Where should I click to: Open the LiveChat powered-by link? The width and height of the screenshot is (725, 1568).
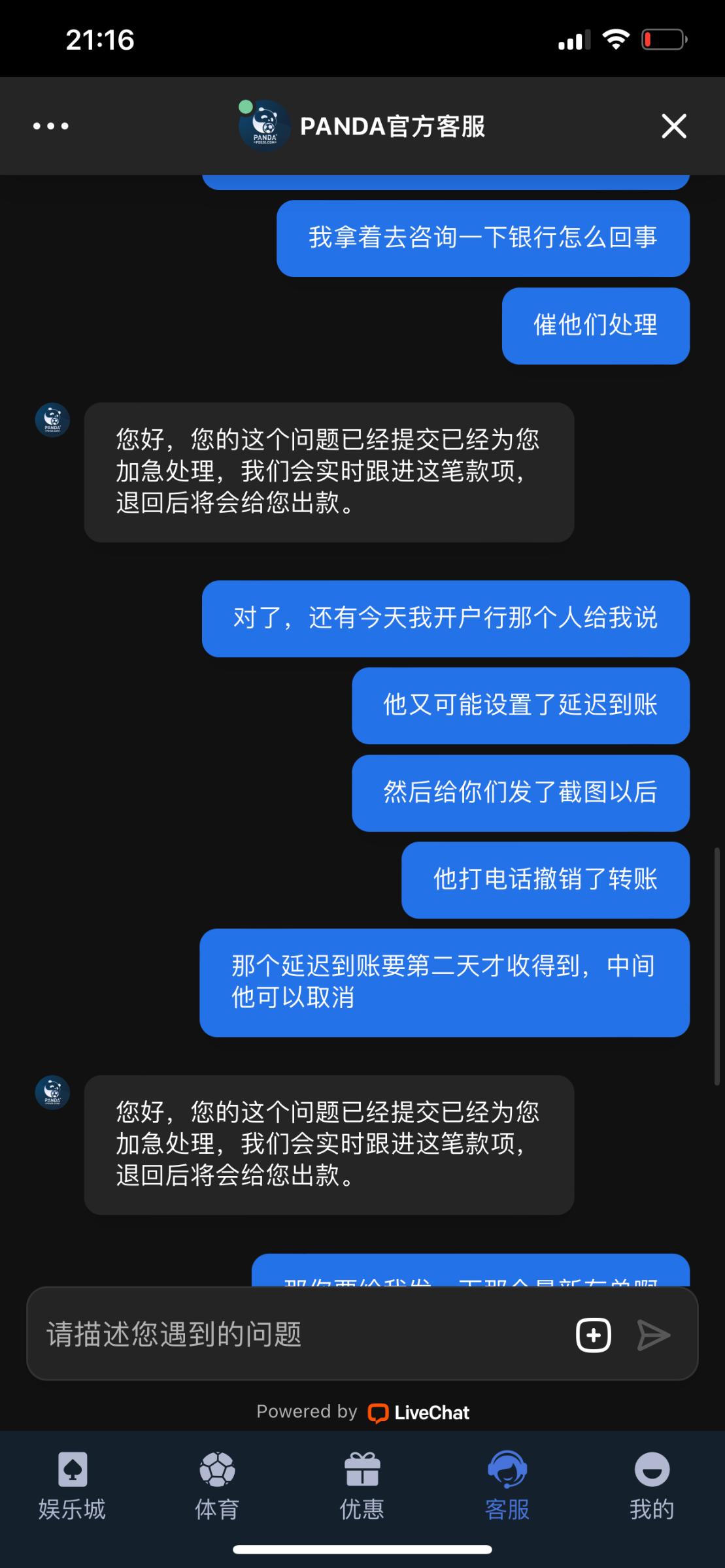(418, 1413)
